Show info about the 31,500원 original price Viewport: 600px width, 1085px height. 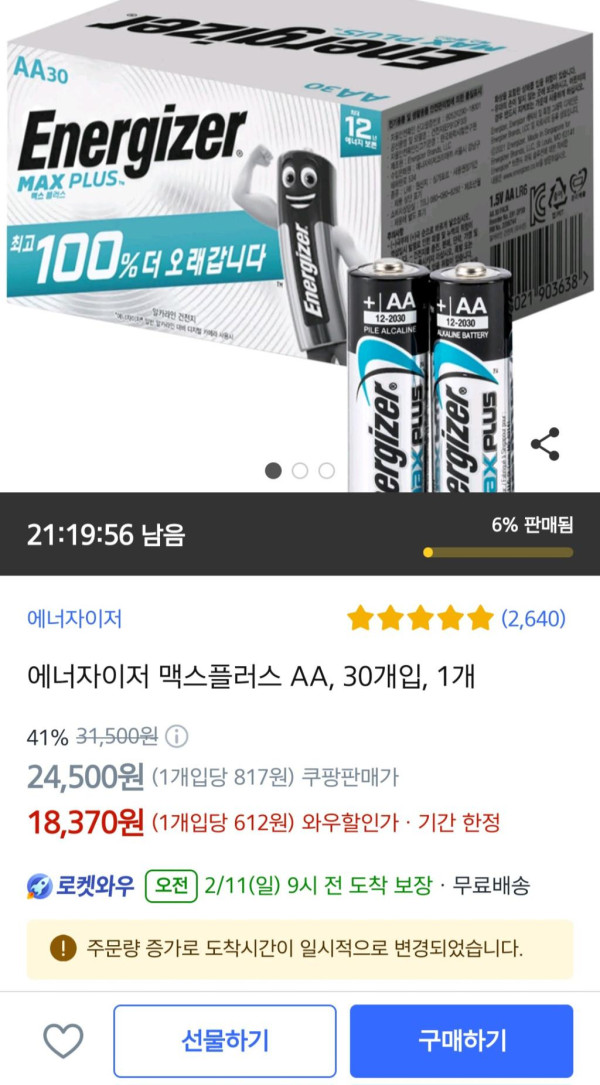coord(176,738)
